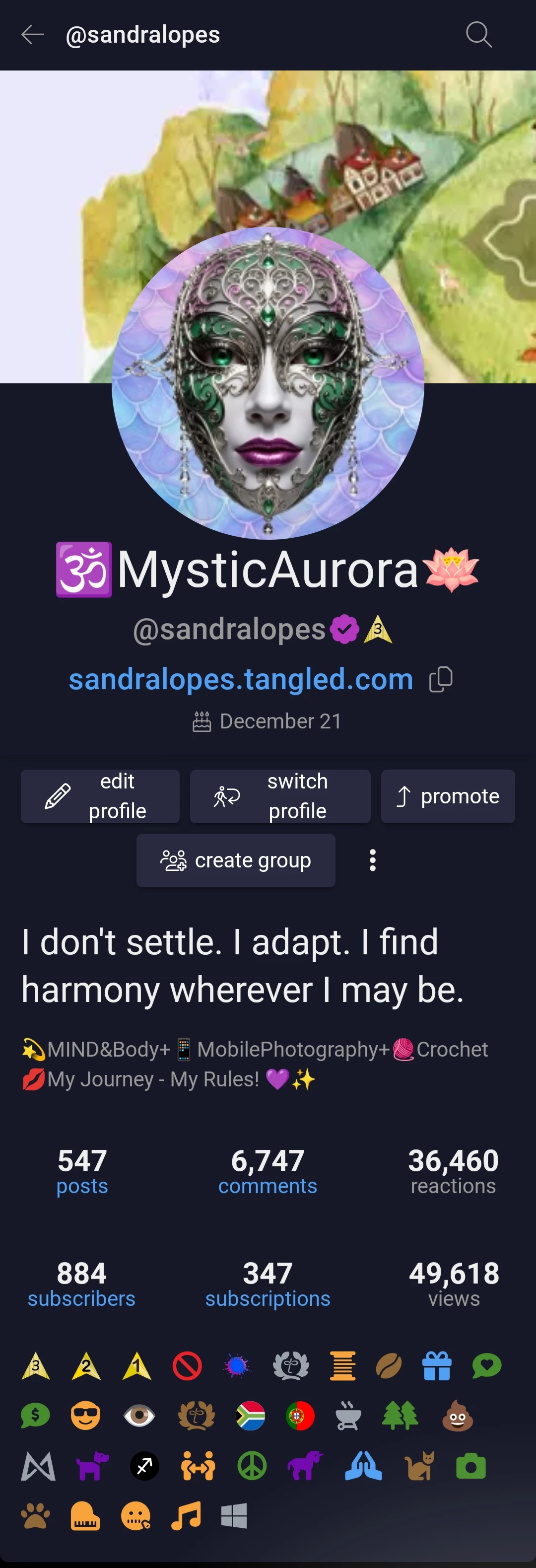536x1568 pixels.
Task: Open the sandralopes.tangled.com link
Action: pyautogui.click(x=241, y=679)
